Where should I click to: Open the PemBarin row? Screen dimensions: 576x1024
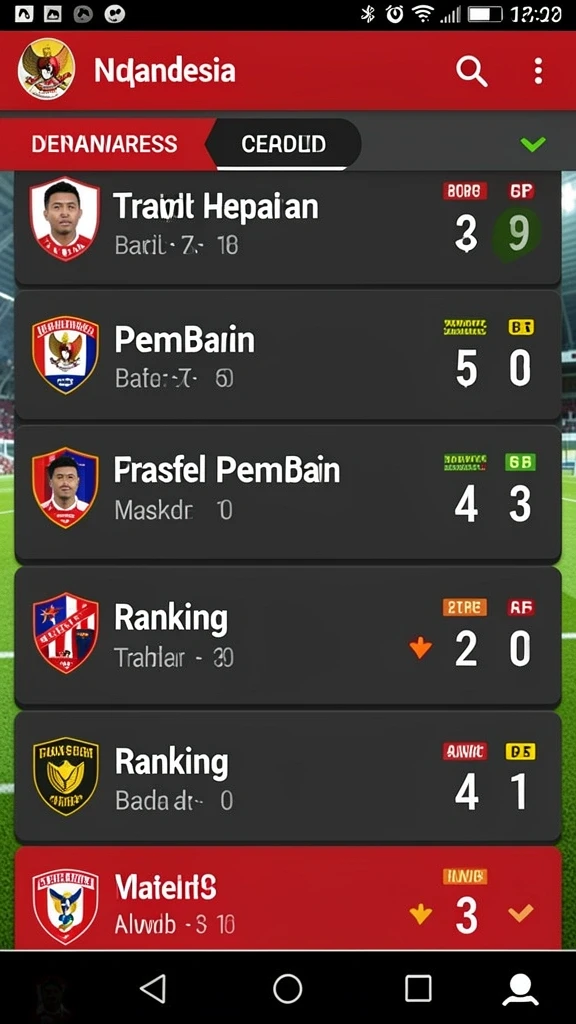tap(287, 355)
